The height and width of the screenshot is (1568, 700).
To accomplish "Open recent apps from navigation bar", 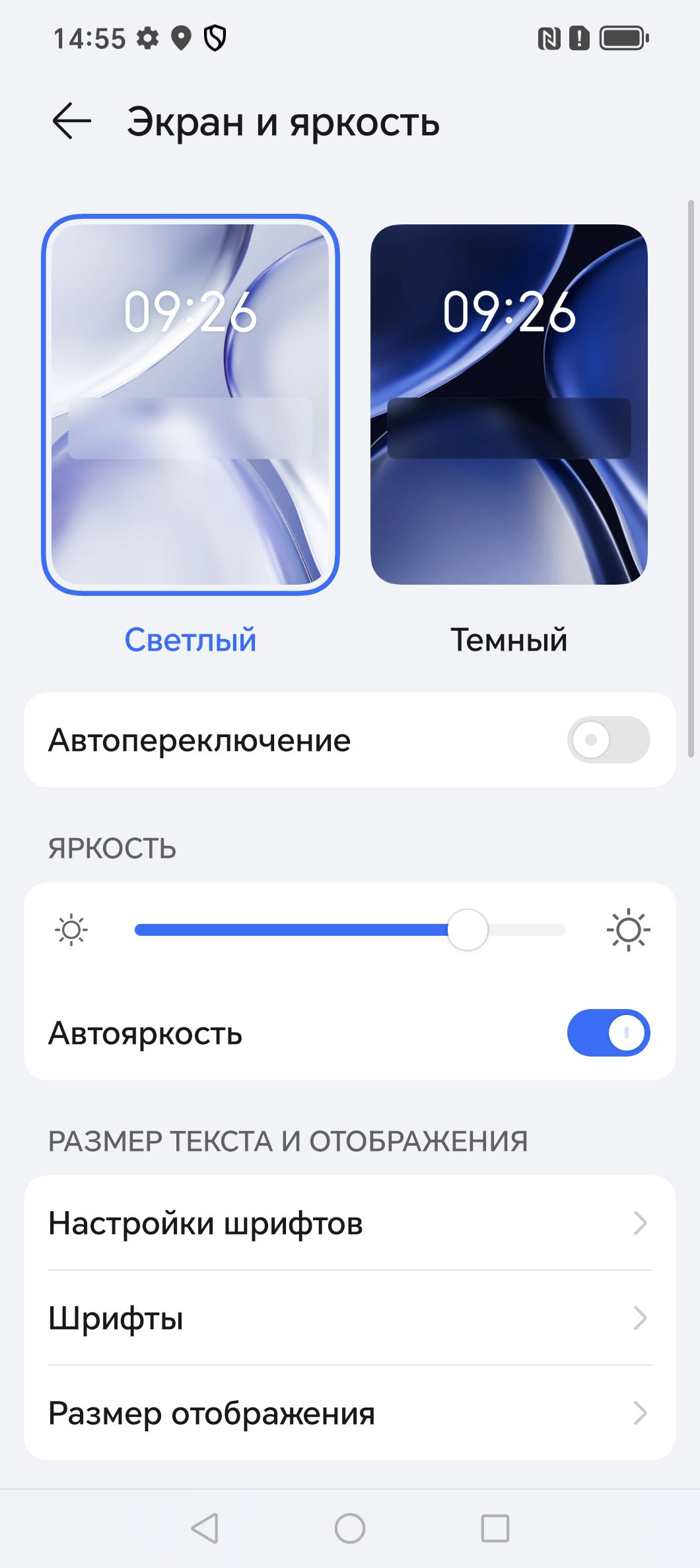I will click(x=495, y=1528).
